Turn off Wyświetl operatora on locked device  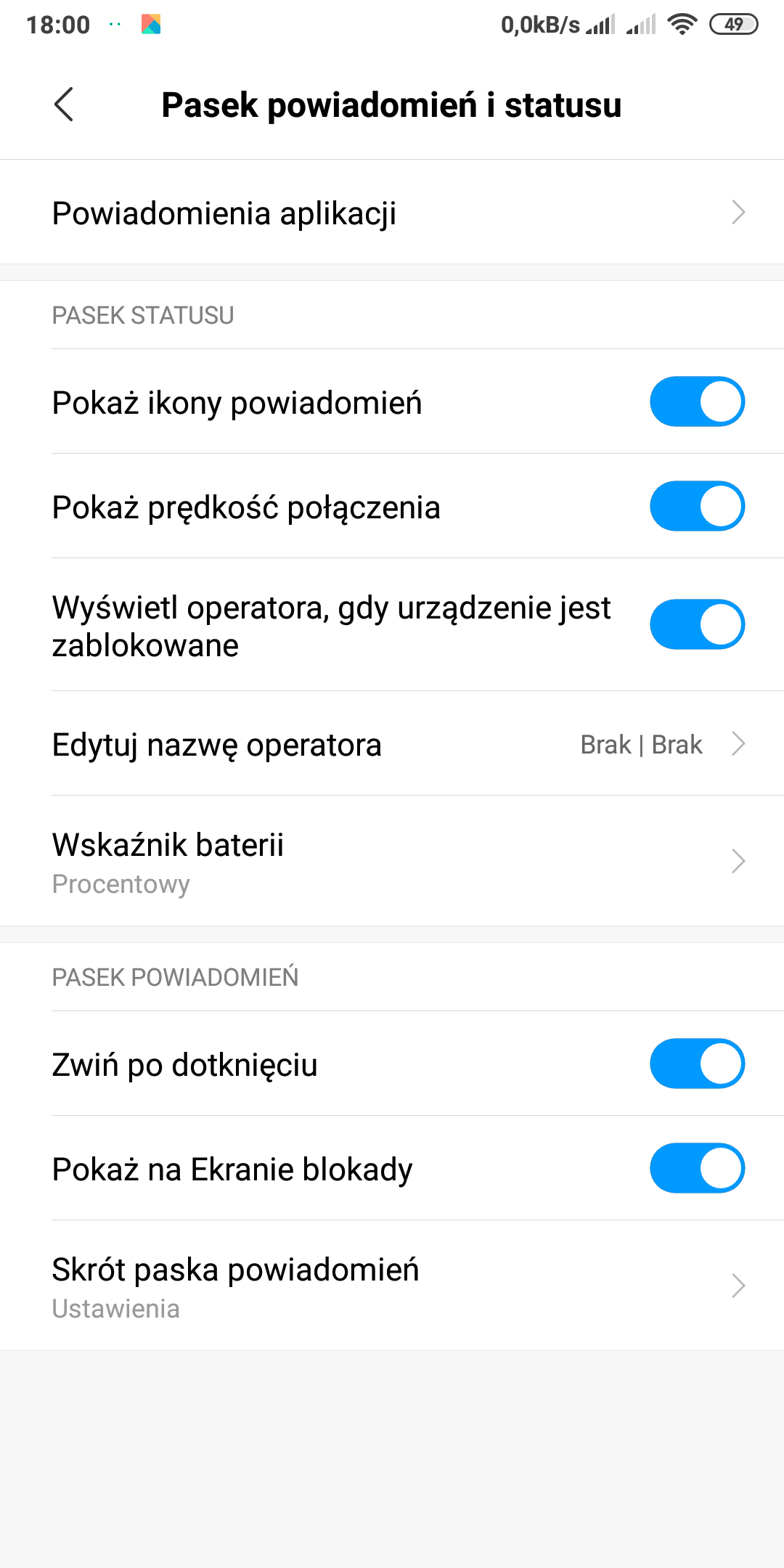pyautogui.click(x=697, y=624)
